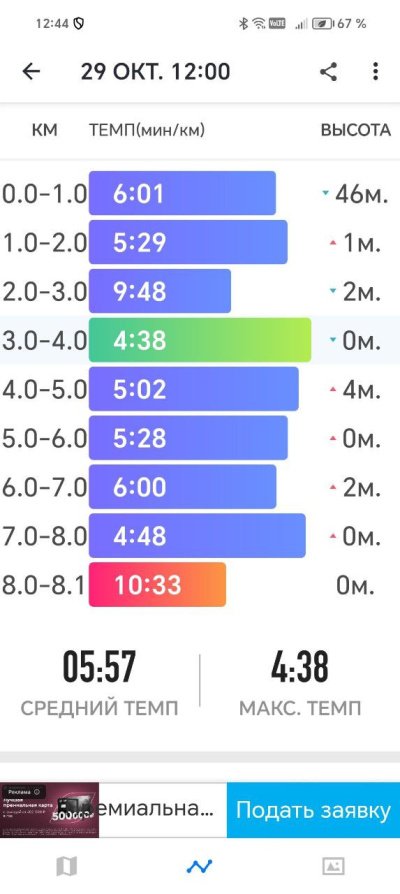
Task: Open the three-dot overflow menu
Action: click(375, 72)
